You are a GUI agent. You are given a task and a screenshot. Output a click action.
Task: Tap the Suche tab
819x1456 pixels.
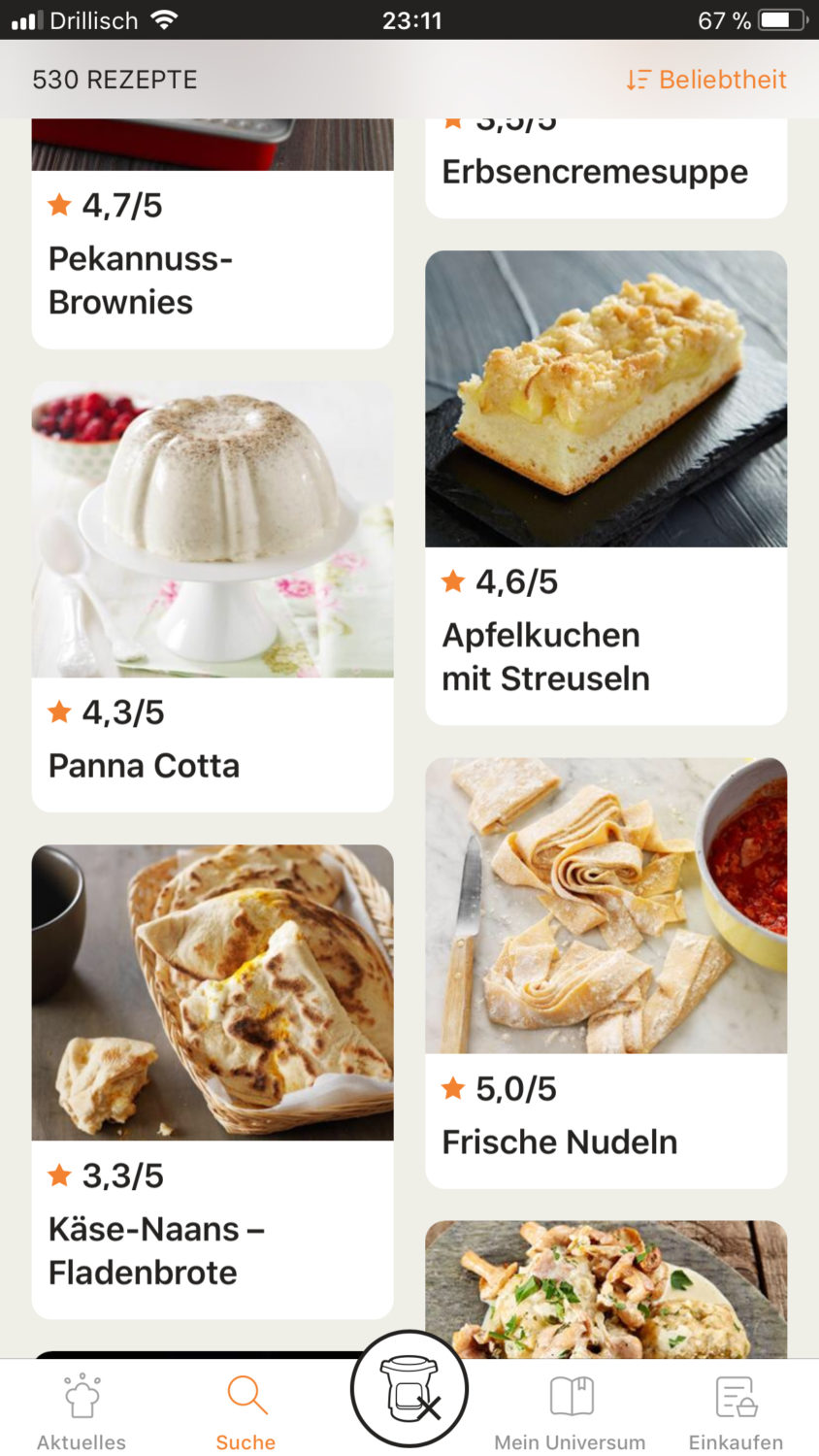click(x=246, y=1412)
